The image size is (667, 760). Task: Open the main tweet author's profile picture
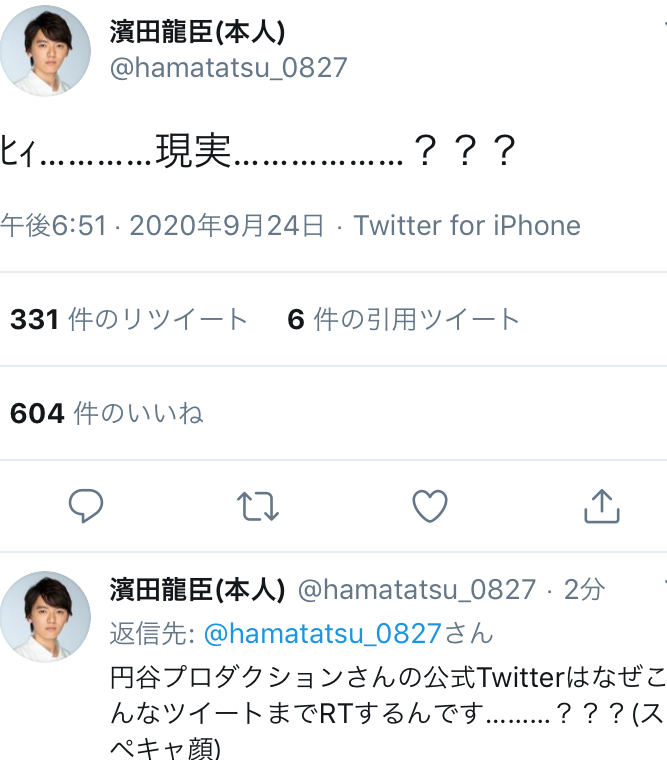coord(45,50)
